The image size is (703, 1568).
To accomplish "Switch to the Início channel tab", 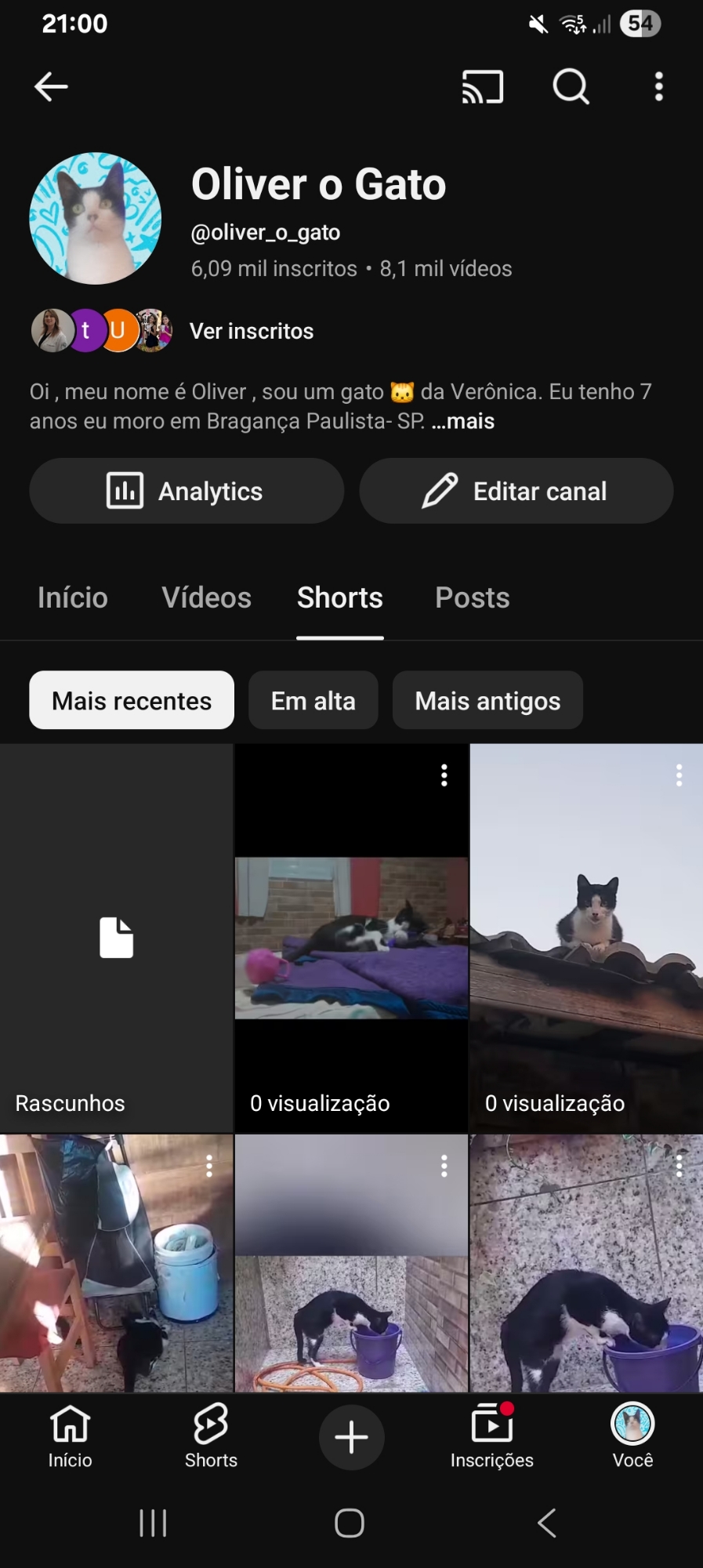I will 73,598.
